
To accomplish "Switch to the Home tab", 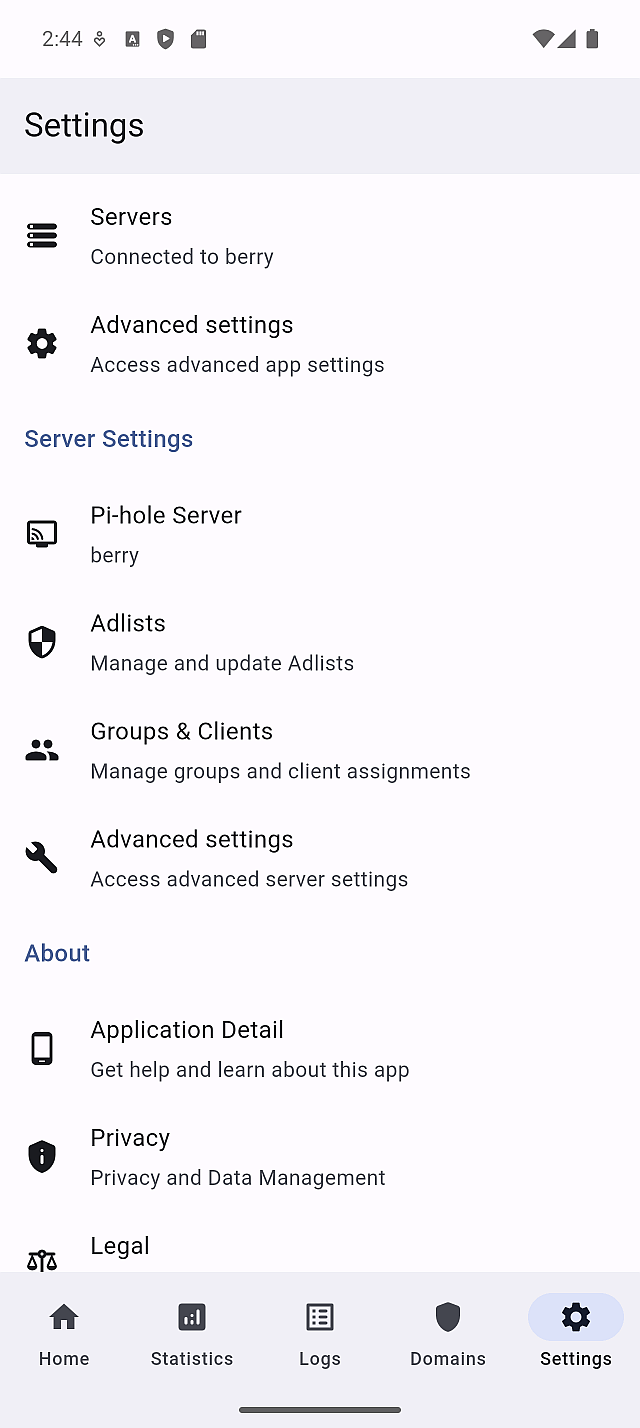I will pos(64,1334).
